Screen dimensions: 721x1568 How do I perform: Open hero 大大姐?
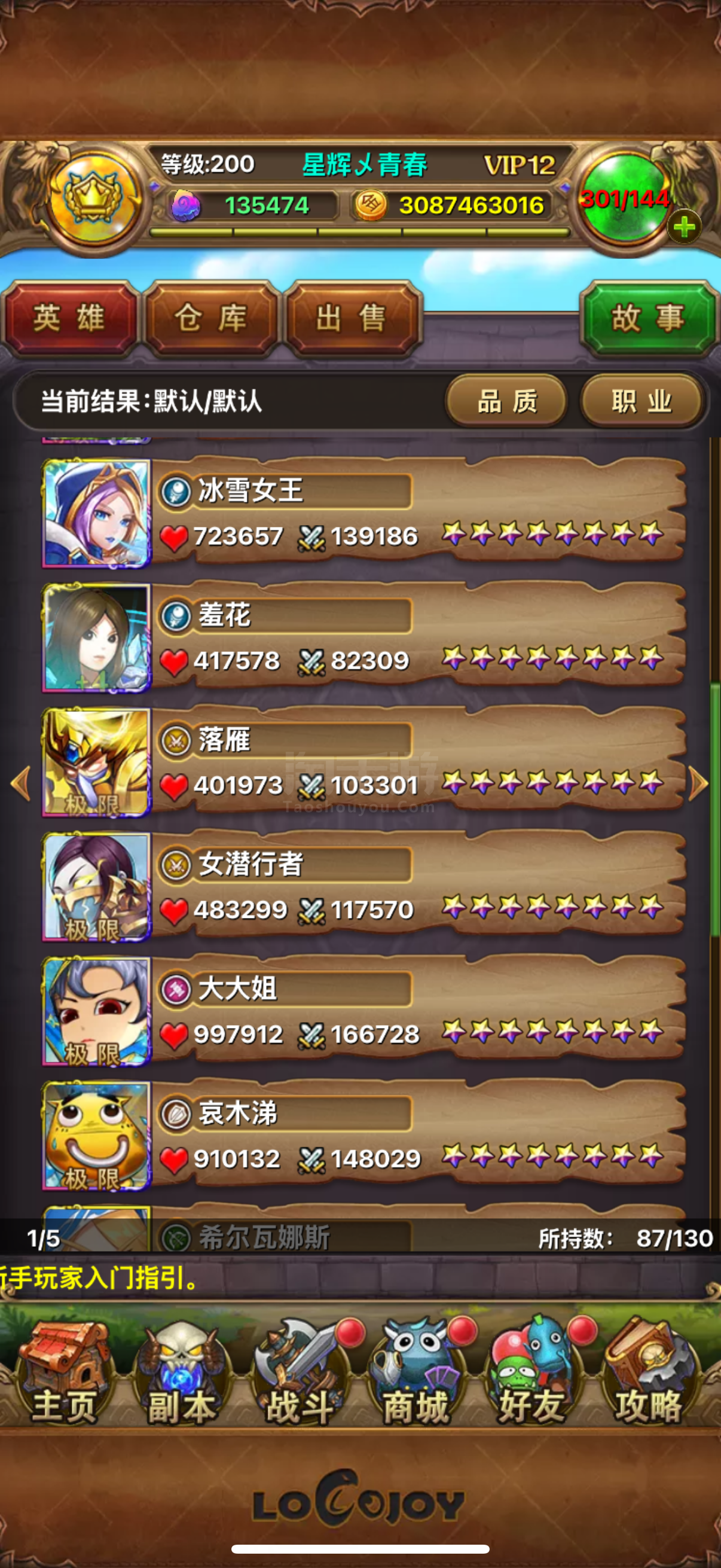click(x=365, y=1011)
